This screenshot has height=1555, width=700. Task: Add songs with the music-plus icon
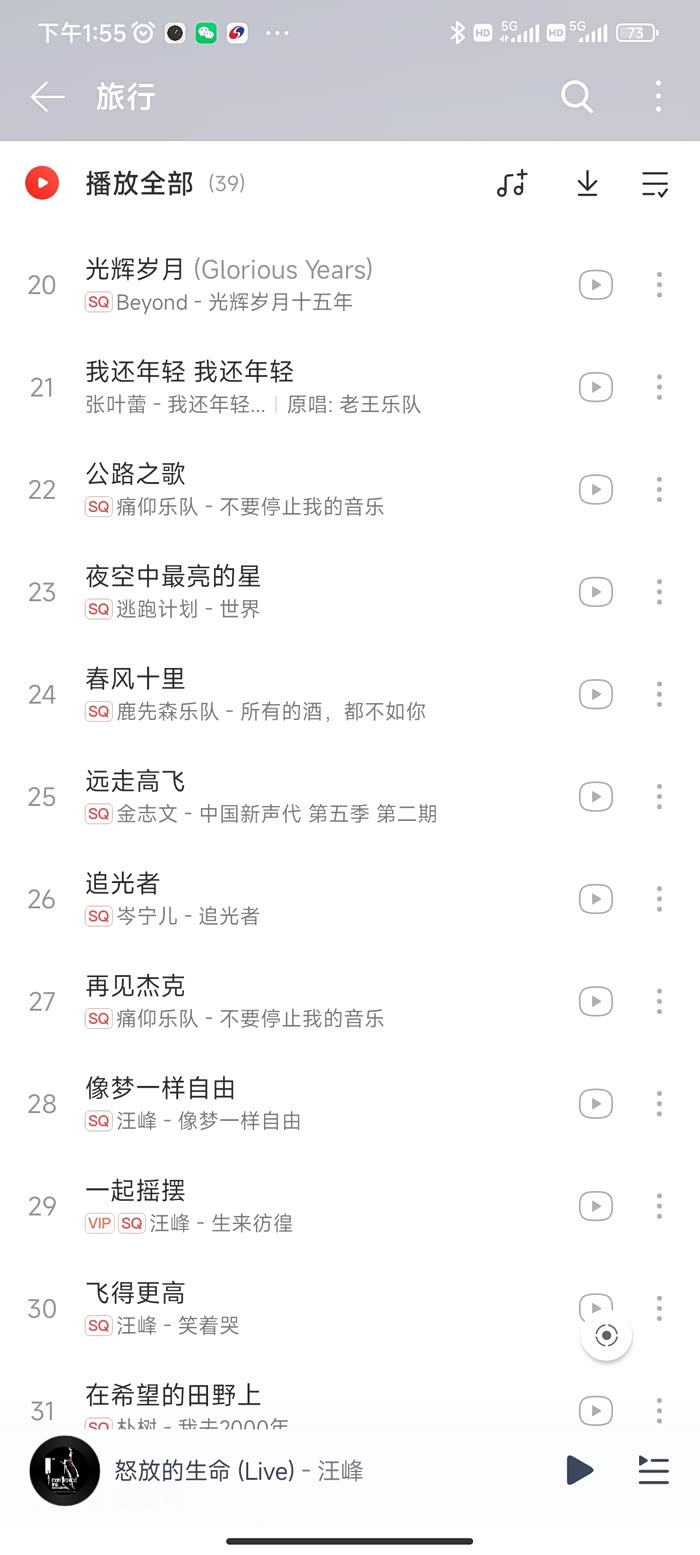(x=512, y=183)
